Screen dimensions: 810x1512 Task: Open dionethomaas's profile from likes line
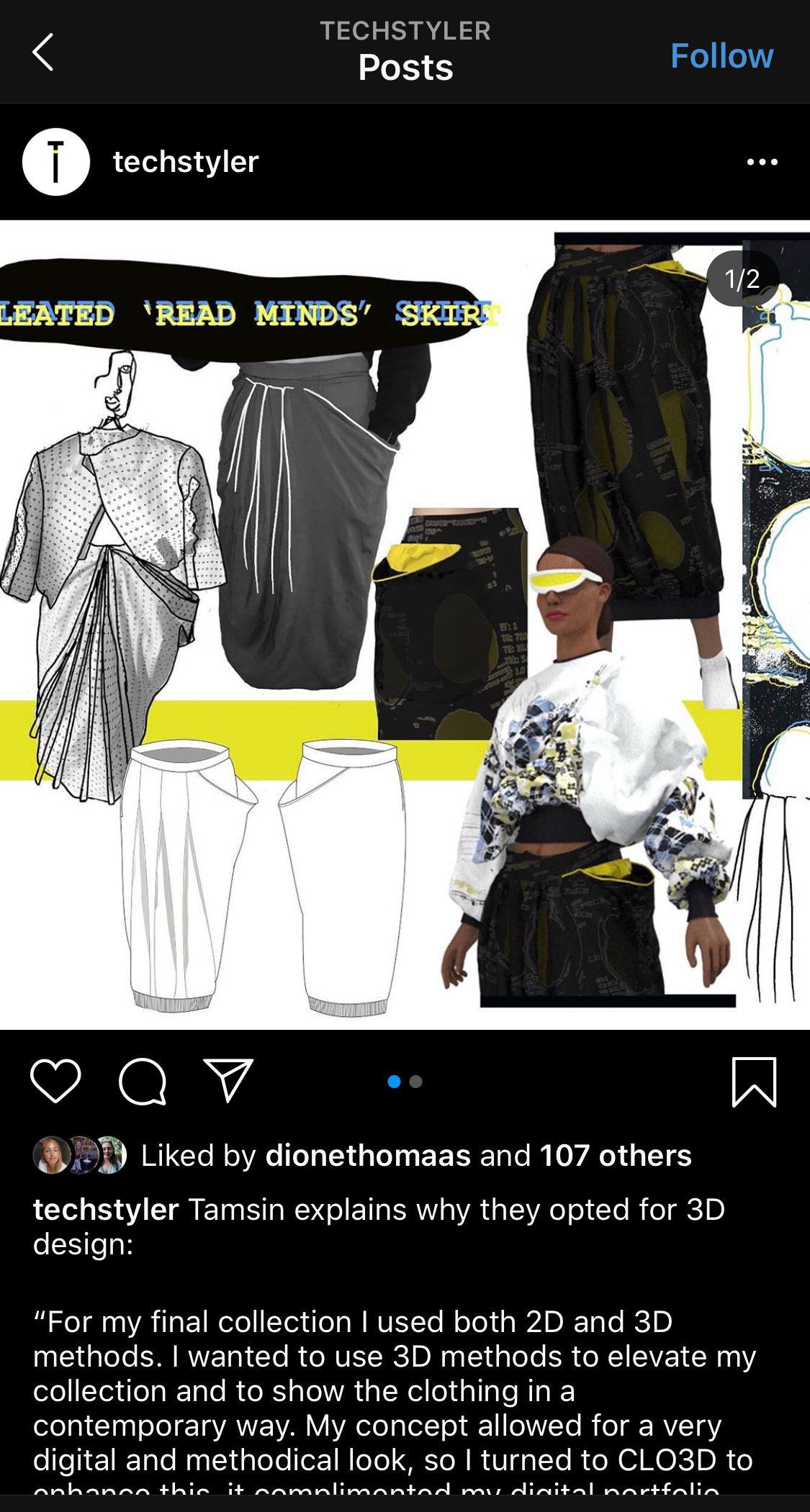click(x=368, y=1156)
